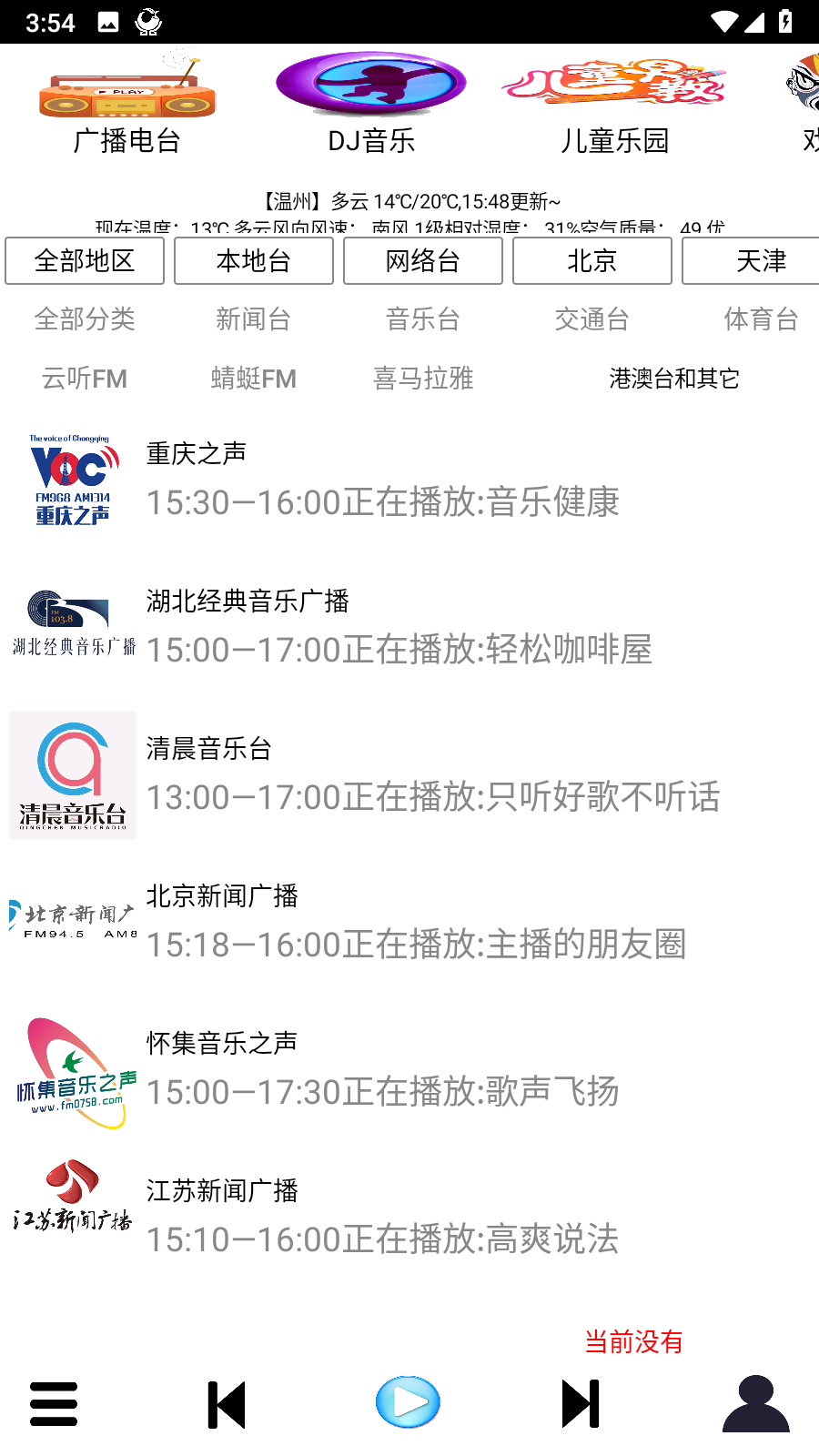
Task: Click the 重庆之声 station logo
Action: 72,480
